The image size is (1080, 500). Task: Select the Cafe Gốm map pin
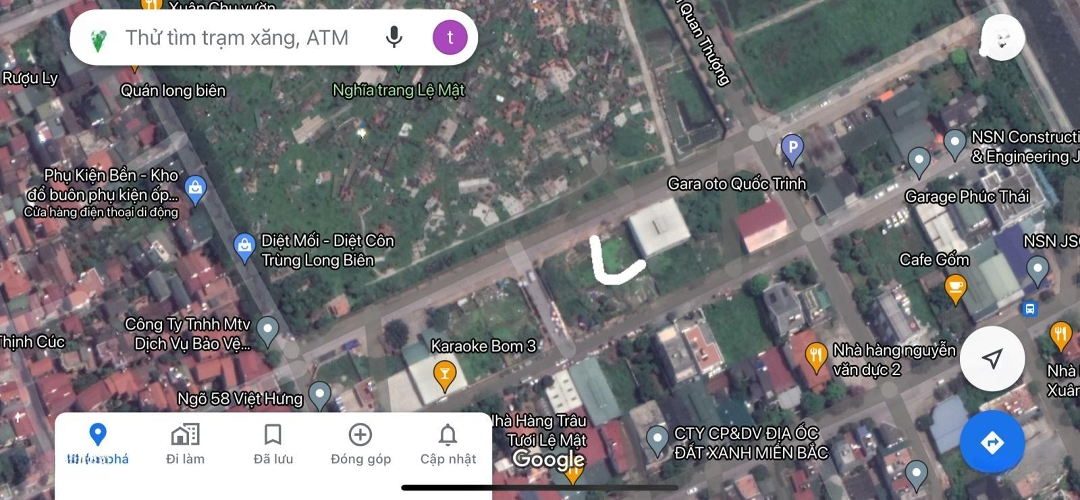tap(956, 288)
